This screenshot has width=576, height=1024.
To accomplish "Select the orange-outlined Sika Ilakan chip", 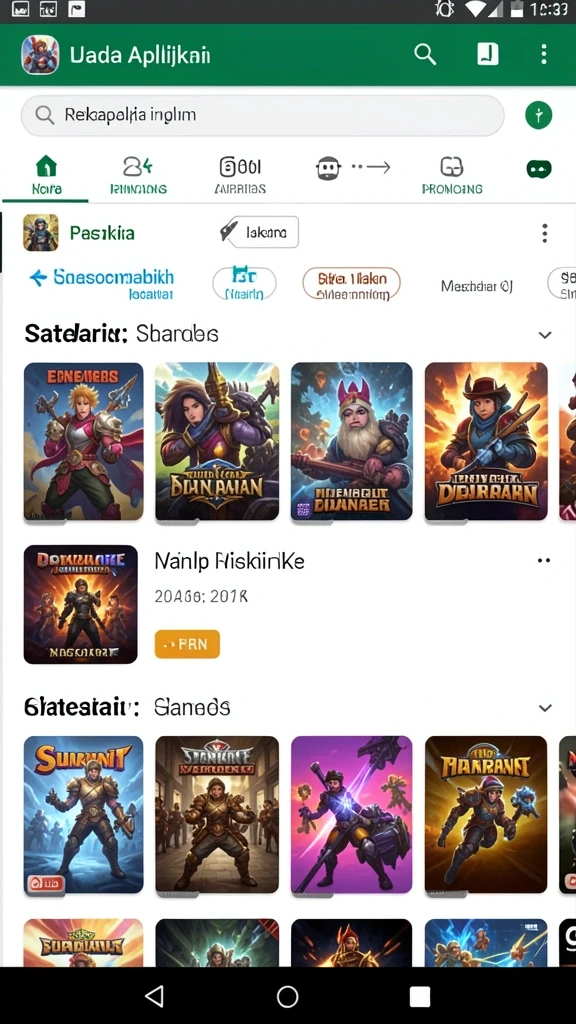I will [351, 284].
